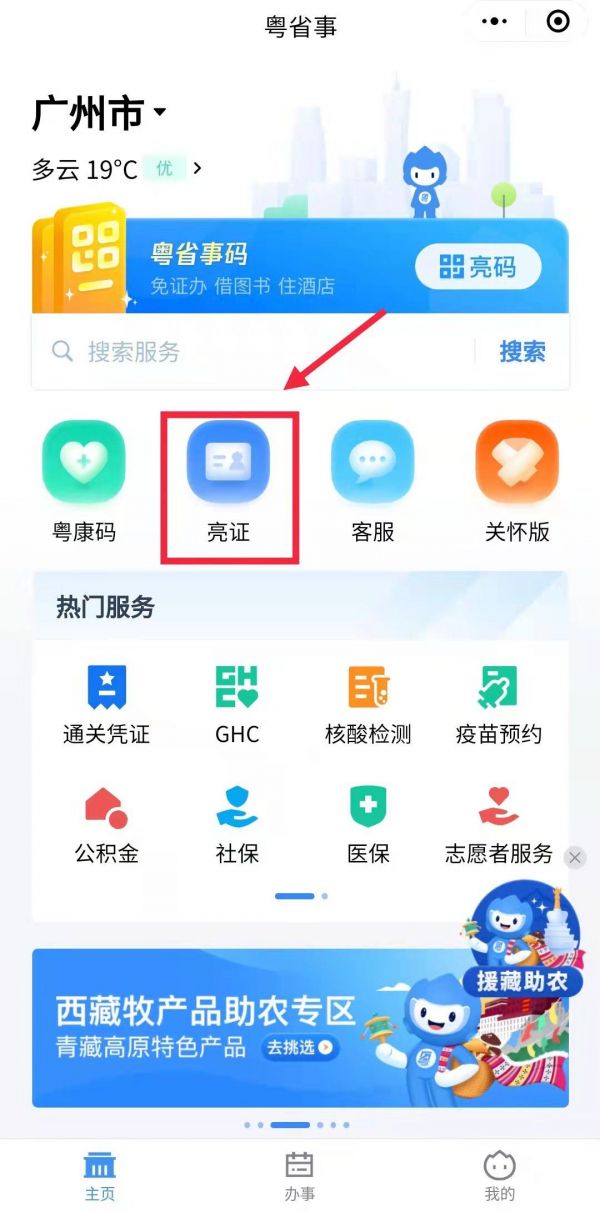Open 公积金 service
Viewport: 600px width, 1212px height.
click(106, 825)
